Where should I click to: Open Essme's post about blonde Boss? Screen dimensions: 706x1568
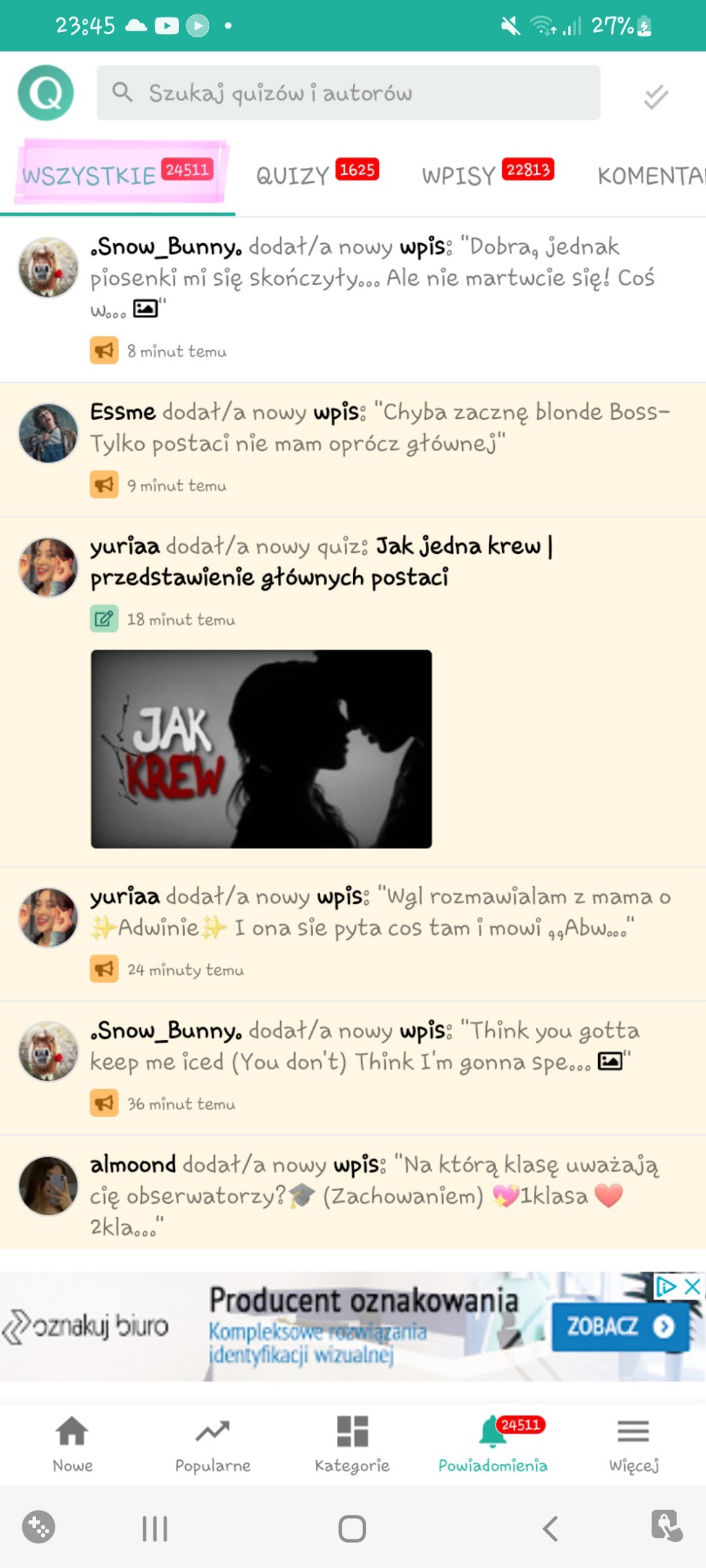coord(380,428)
